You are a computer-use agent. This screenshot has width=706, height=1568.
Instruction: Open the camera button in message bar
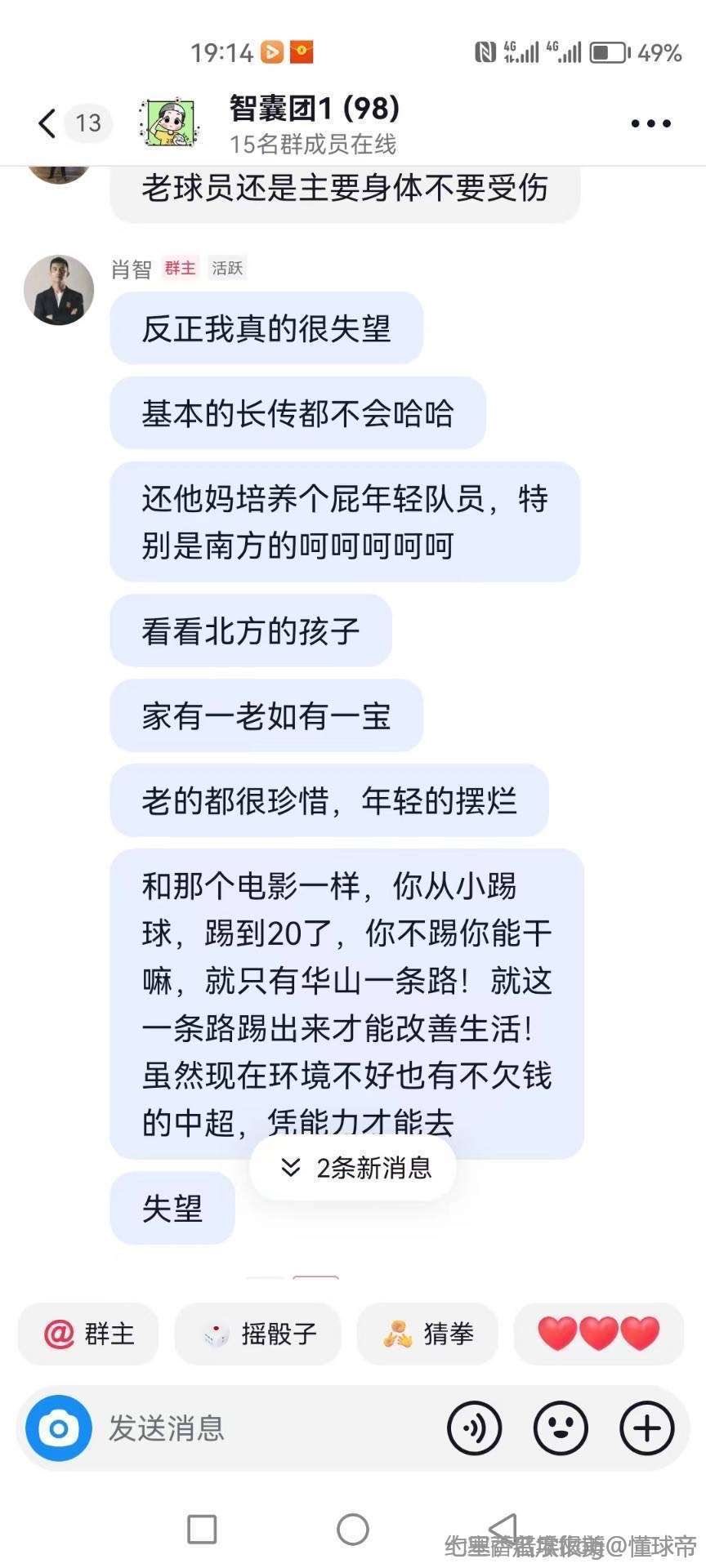click(x=58, y=1428)
